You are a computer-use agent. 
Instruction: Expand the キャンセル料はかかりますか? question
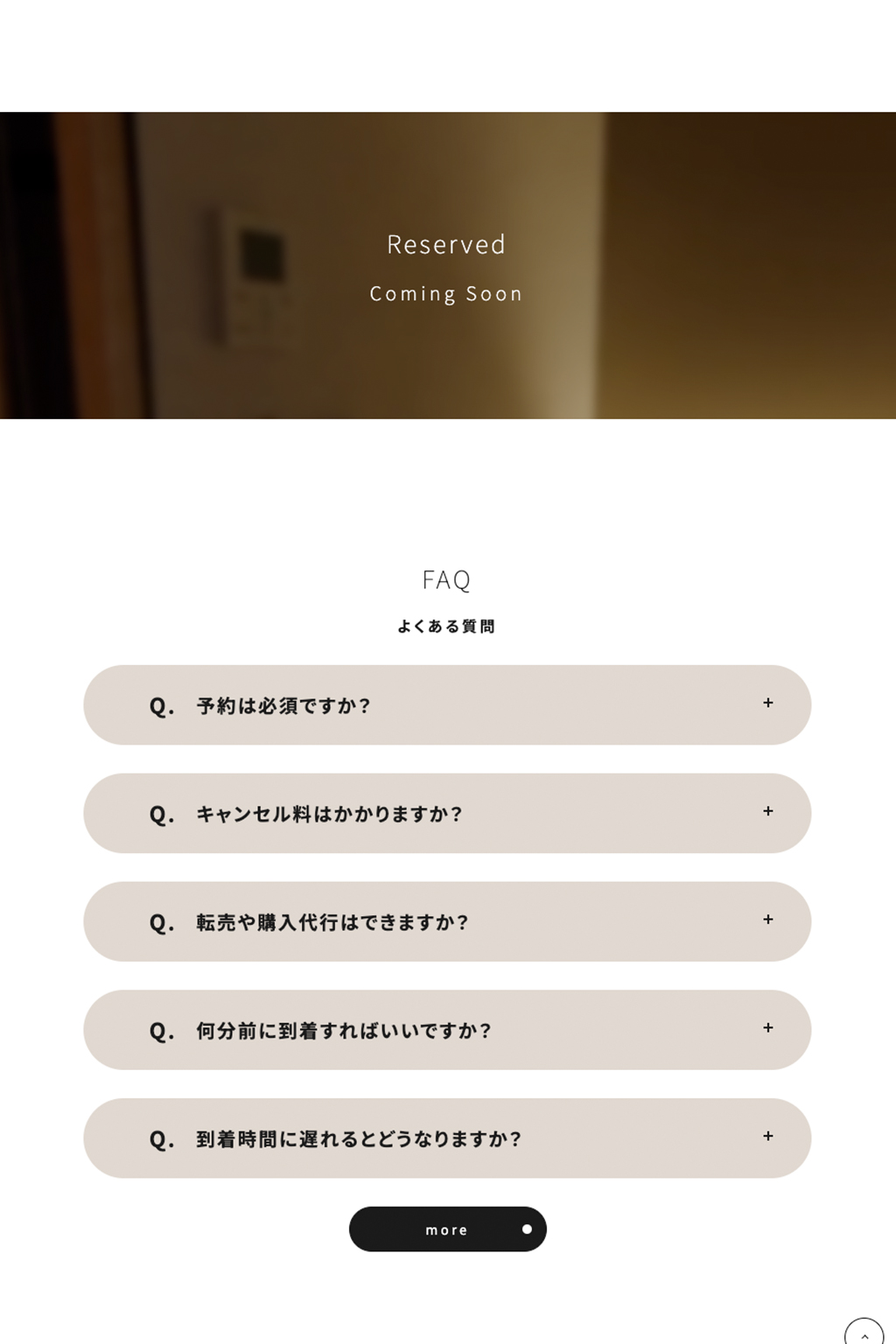point(447,814)
